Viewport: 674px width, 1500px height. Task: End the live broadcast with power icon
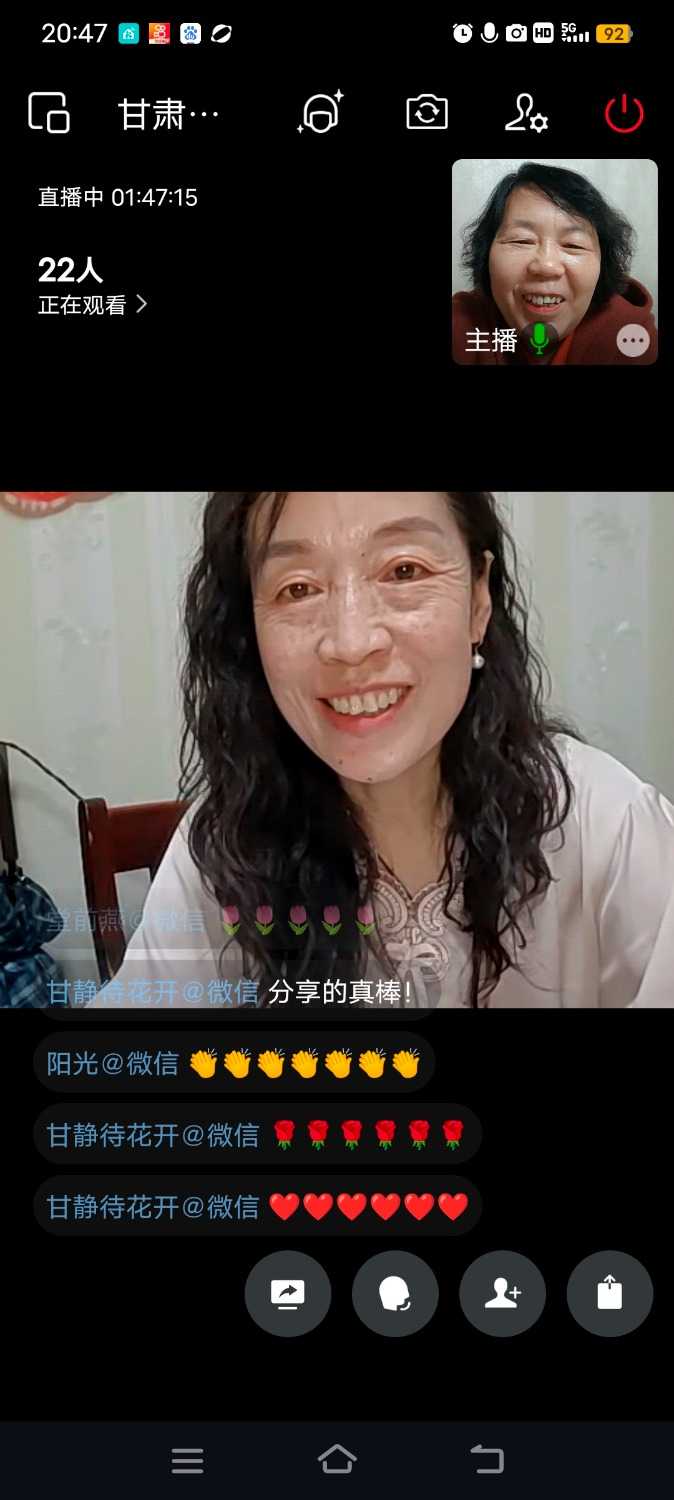pyautogui.click(x=624, y=112)
